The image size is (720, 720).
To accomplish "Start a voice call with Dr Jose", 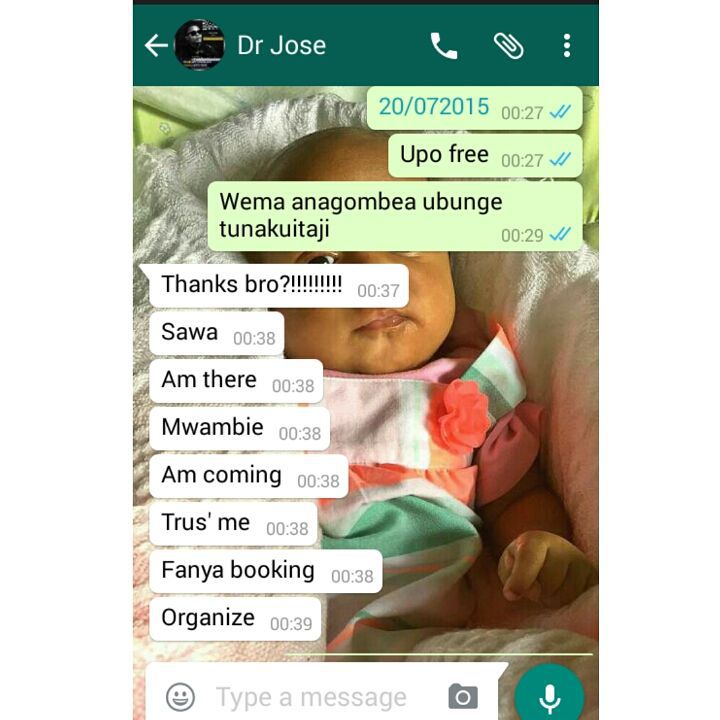I will [x=443, y=45].
